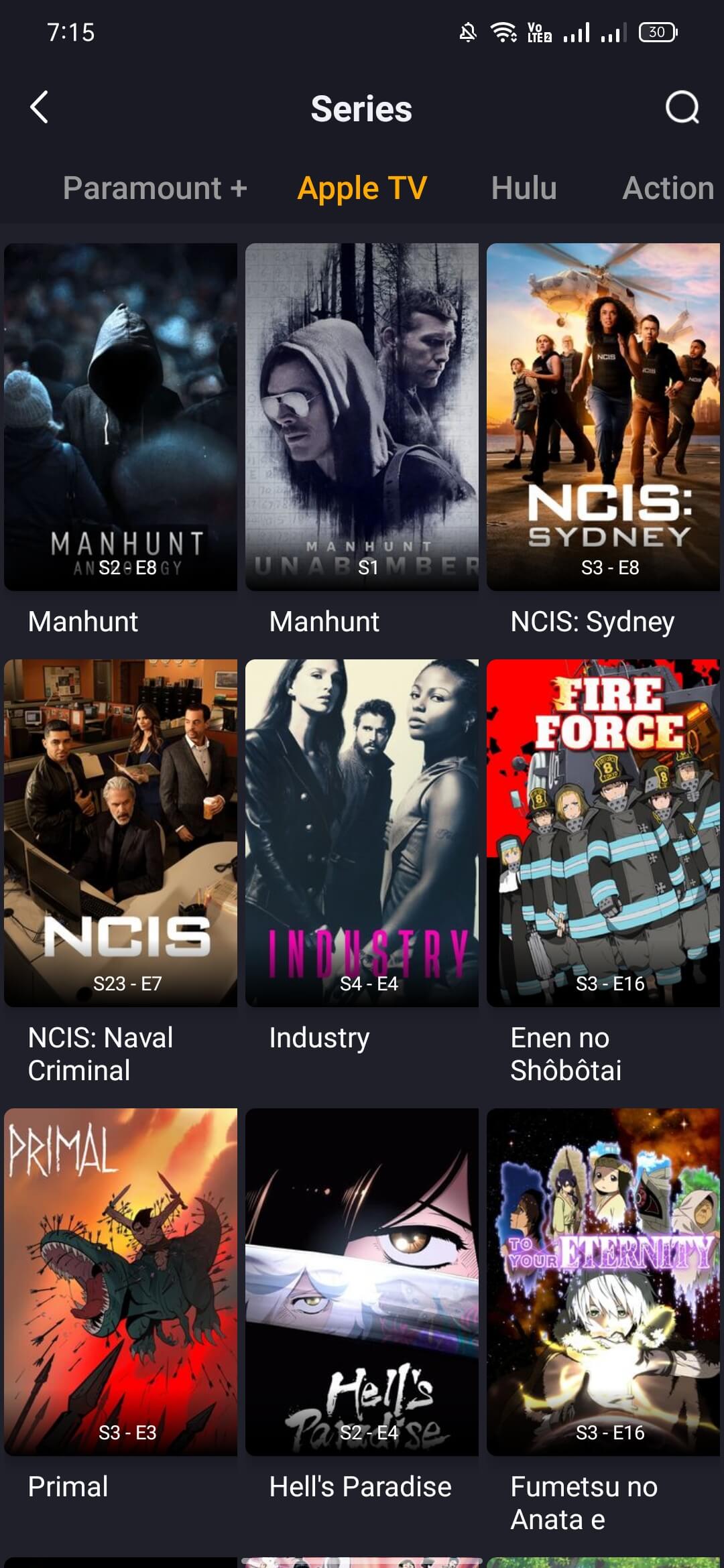Open NCIS: Sydney series
Screen dimensions: 724x1568
click(x=603, y=416)
